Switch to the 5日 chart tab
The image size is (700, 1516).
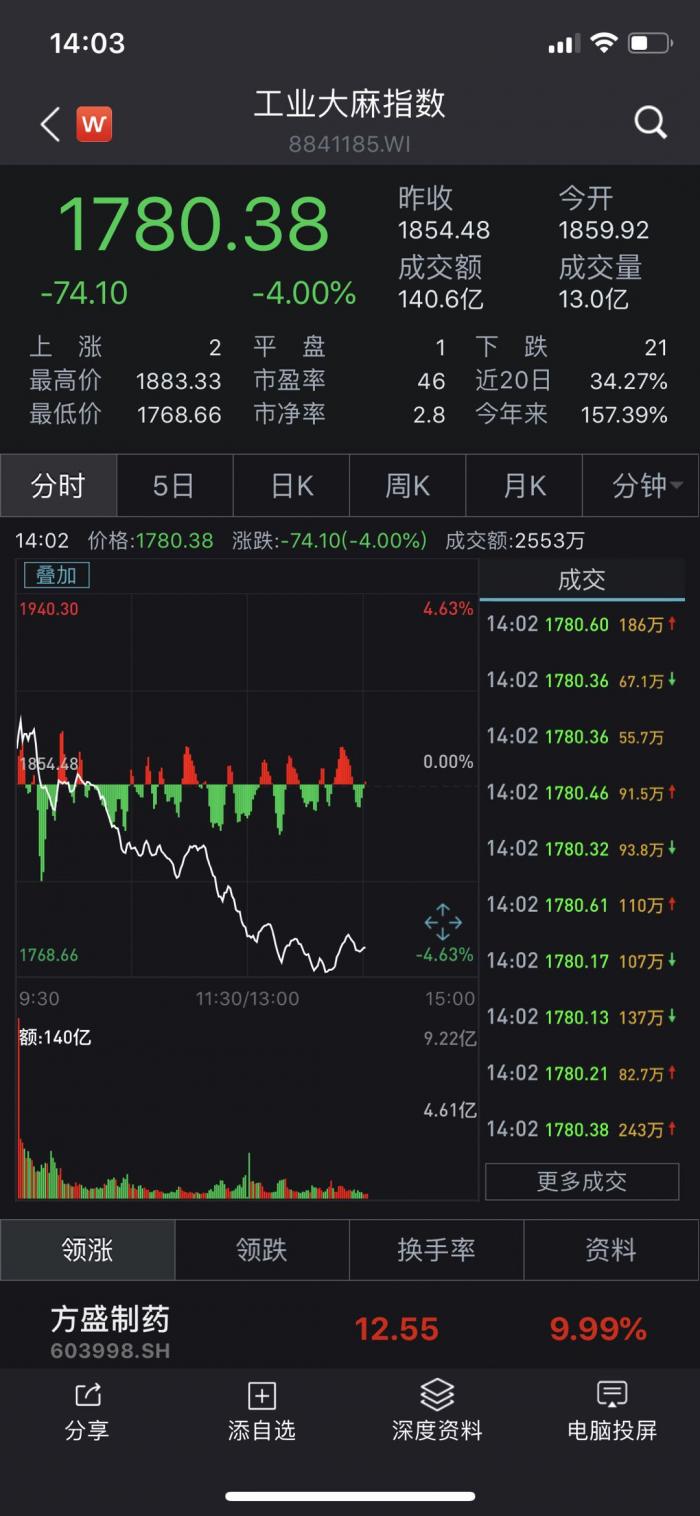tap(173, 486)
